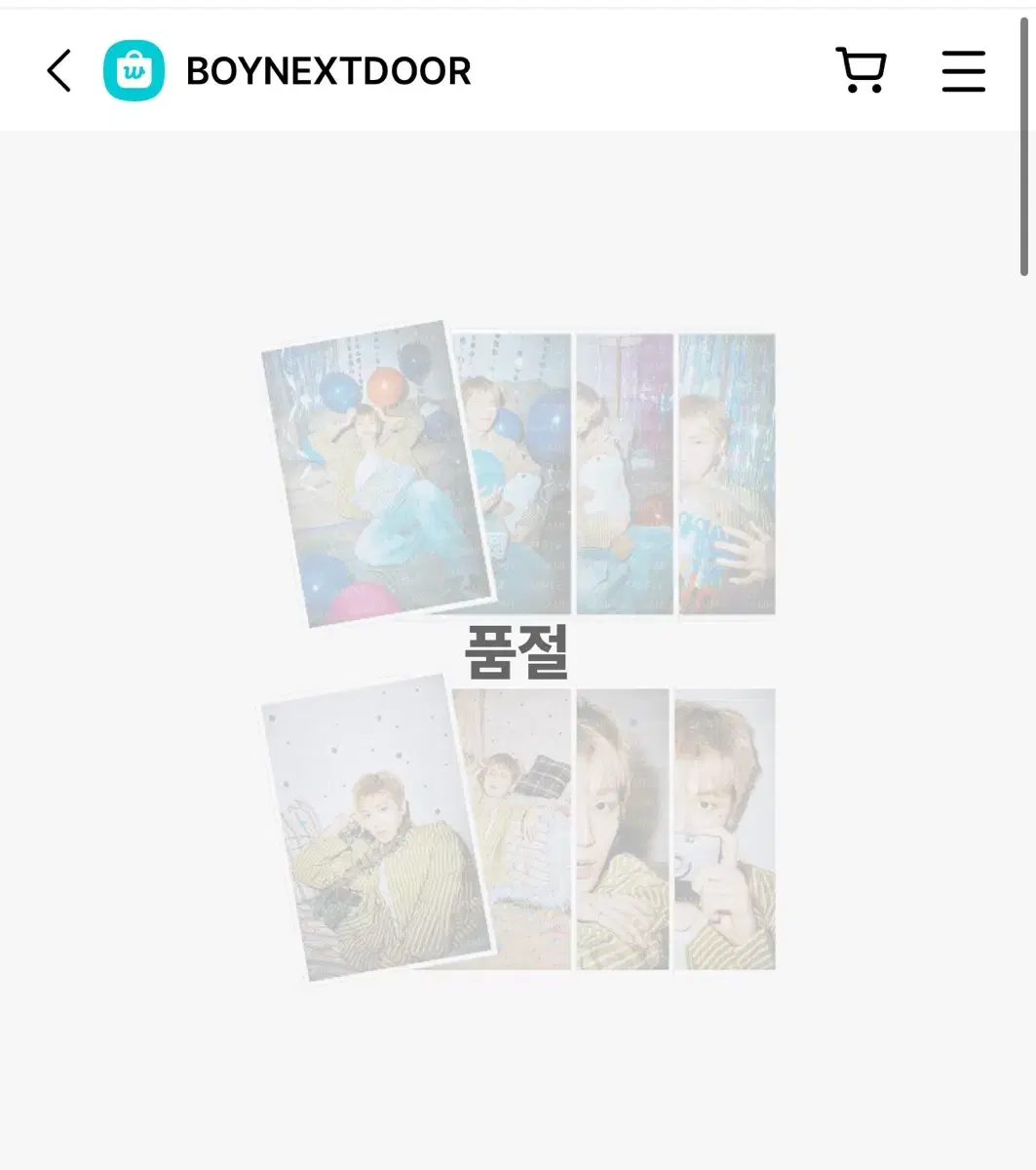The height and width of the screenshot is (1170, 1036).
Task: Open the BOYNEXTDOOR shop title
Action: click(326, 69)
